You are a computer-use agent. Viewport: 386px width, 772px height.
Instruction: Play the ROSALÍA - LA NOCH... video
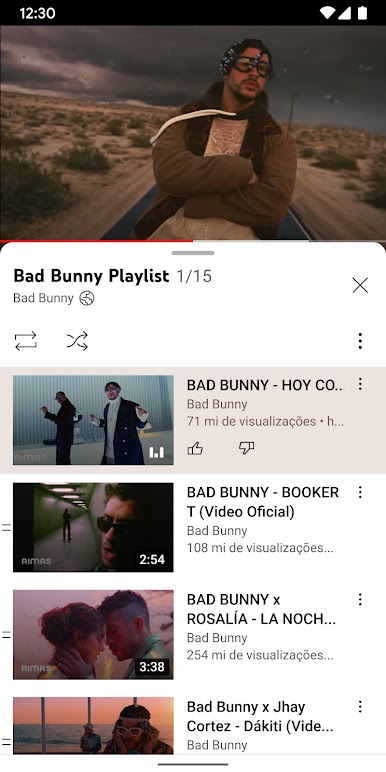[193, 635]
